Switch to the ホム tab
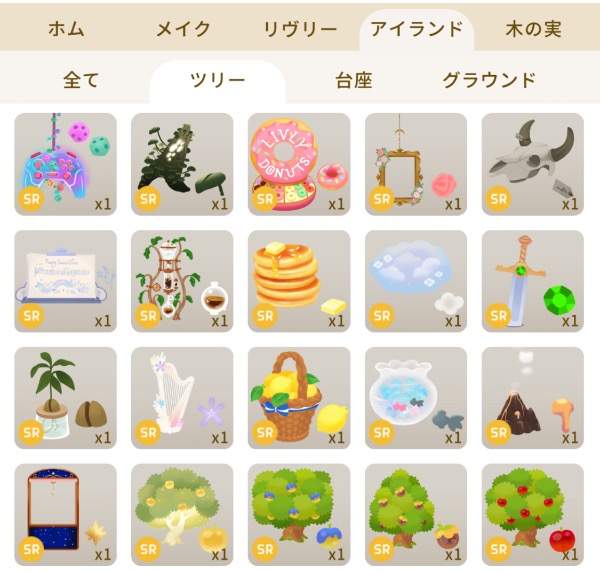The width and height of the screenshot is (600, 571). click(x=66, y=29)
